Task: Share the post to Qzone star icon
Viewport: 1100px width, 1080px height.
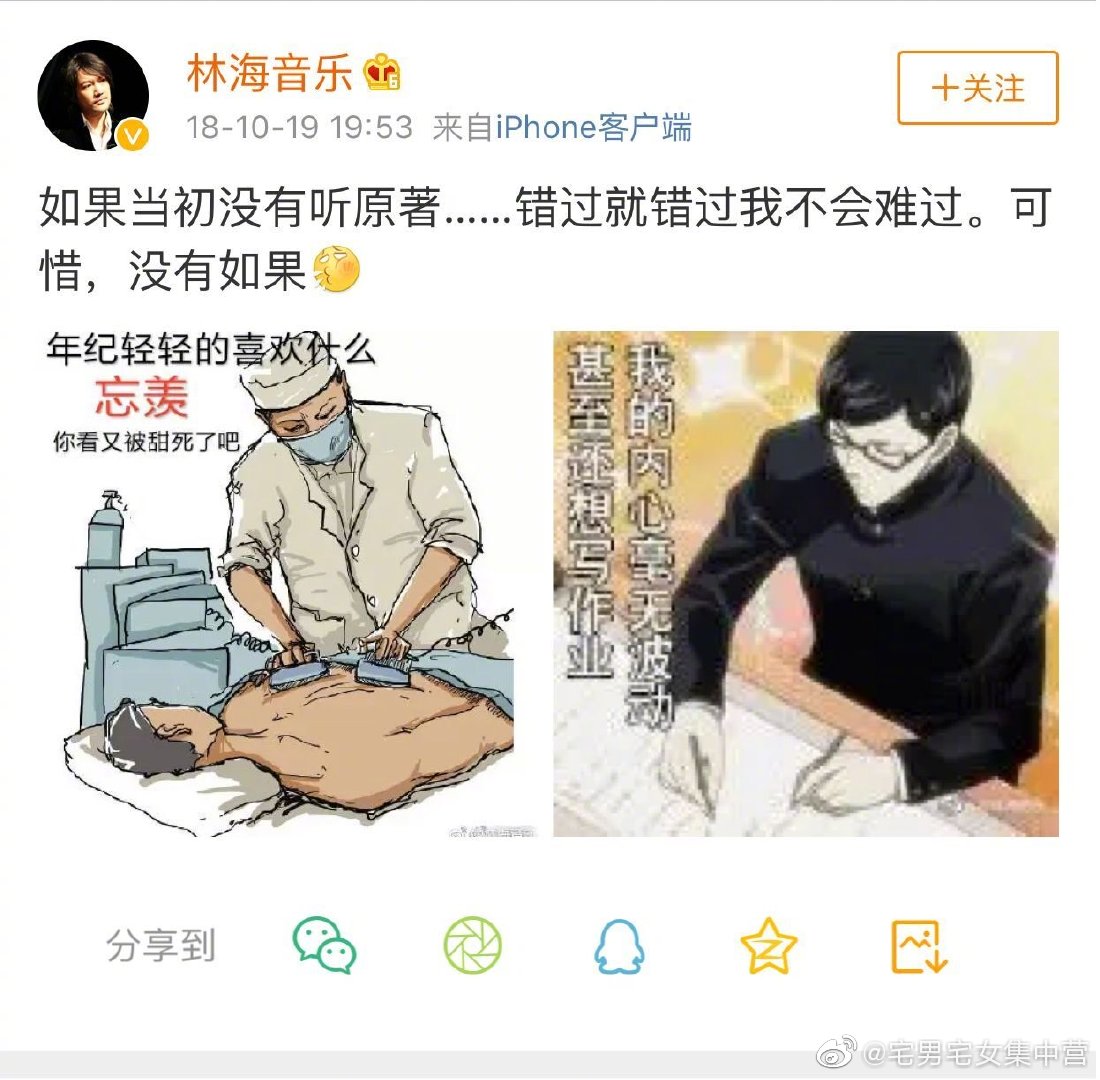Action: click(x=768, y=946)
